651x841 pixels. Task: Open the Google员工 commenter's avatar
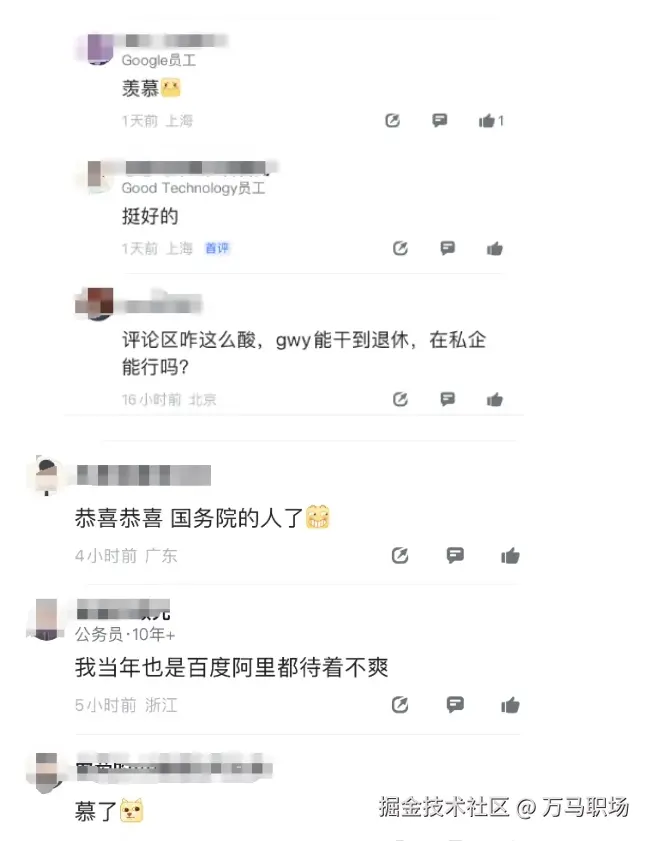[100, 48]
